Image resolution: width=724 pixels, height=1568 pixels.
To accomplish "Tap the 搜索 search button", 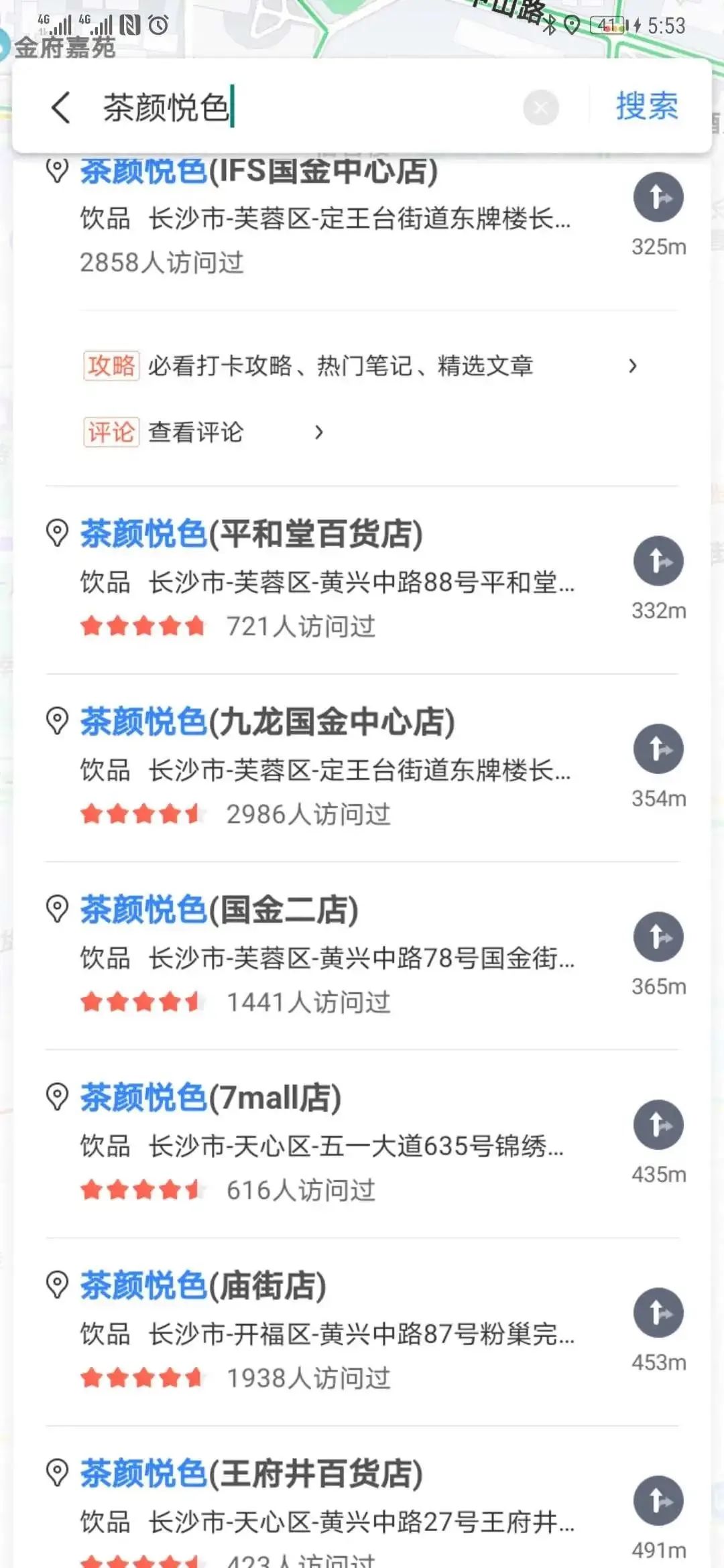I will (x=646, y=107).
